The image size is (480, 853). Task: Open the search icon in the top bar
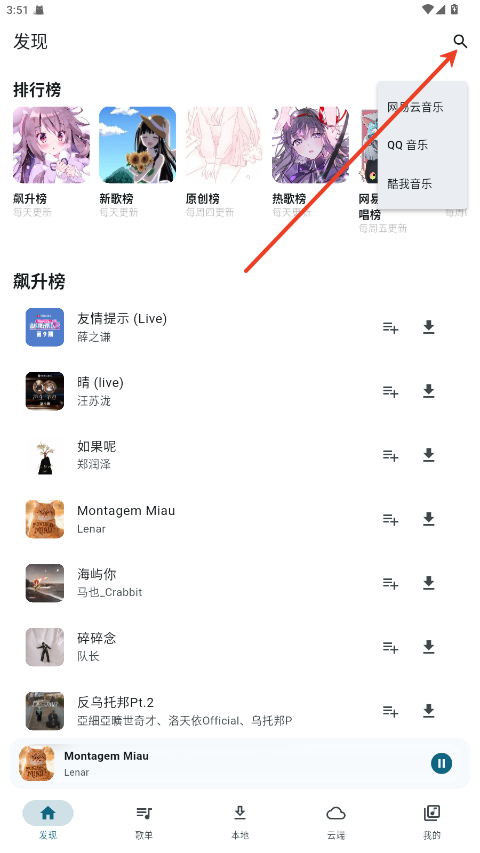pyautogui.click(x=460, y=41)
